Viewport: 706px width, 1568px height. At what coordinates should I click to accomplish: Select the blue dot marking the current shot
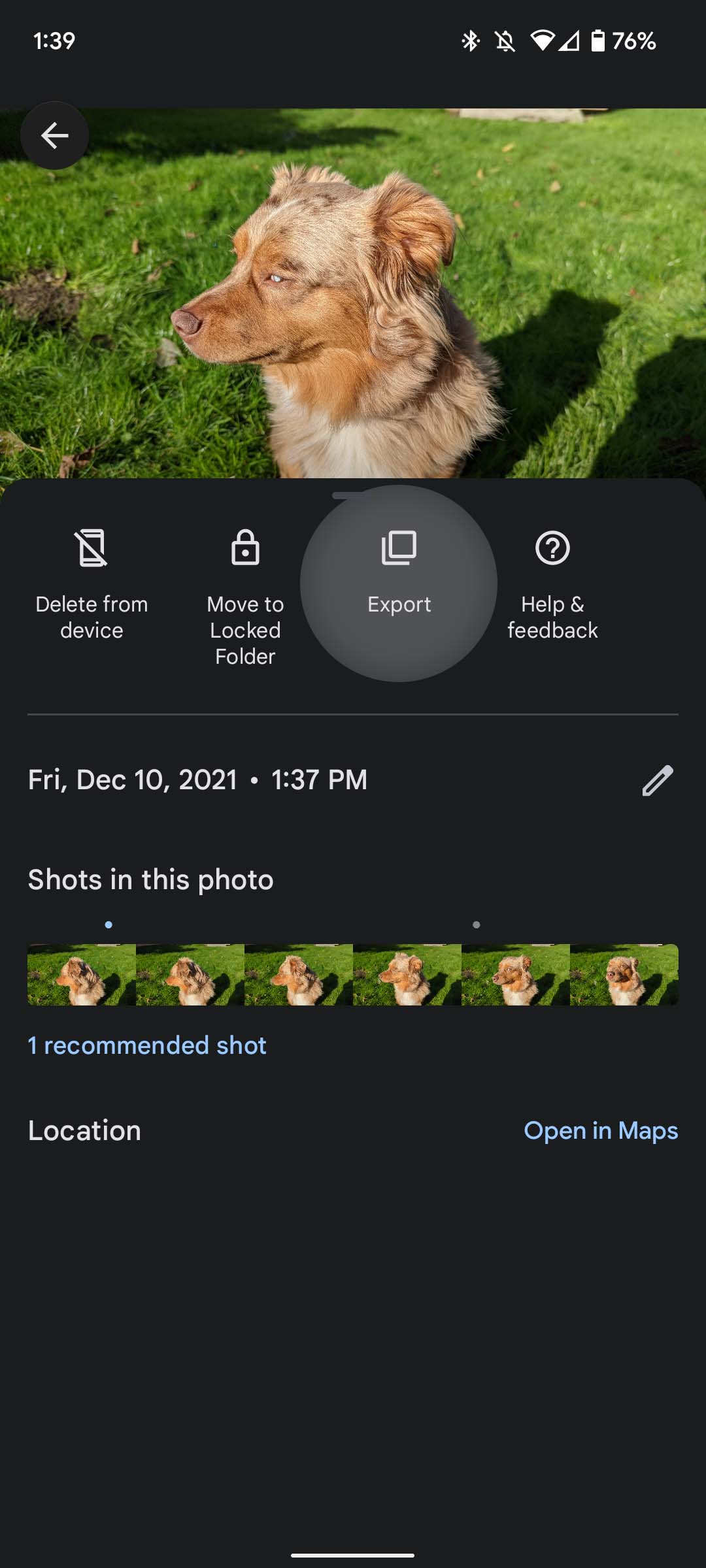pos(107,924)
